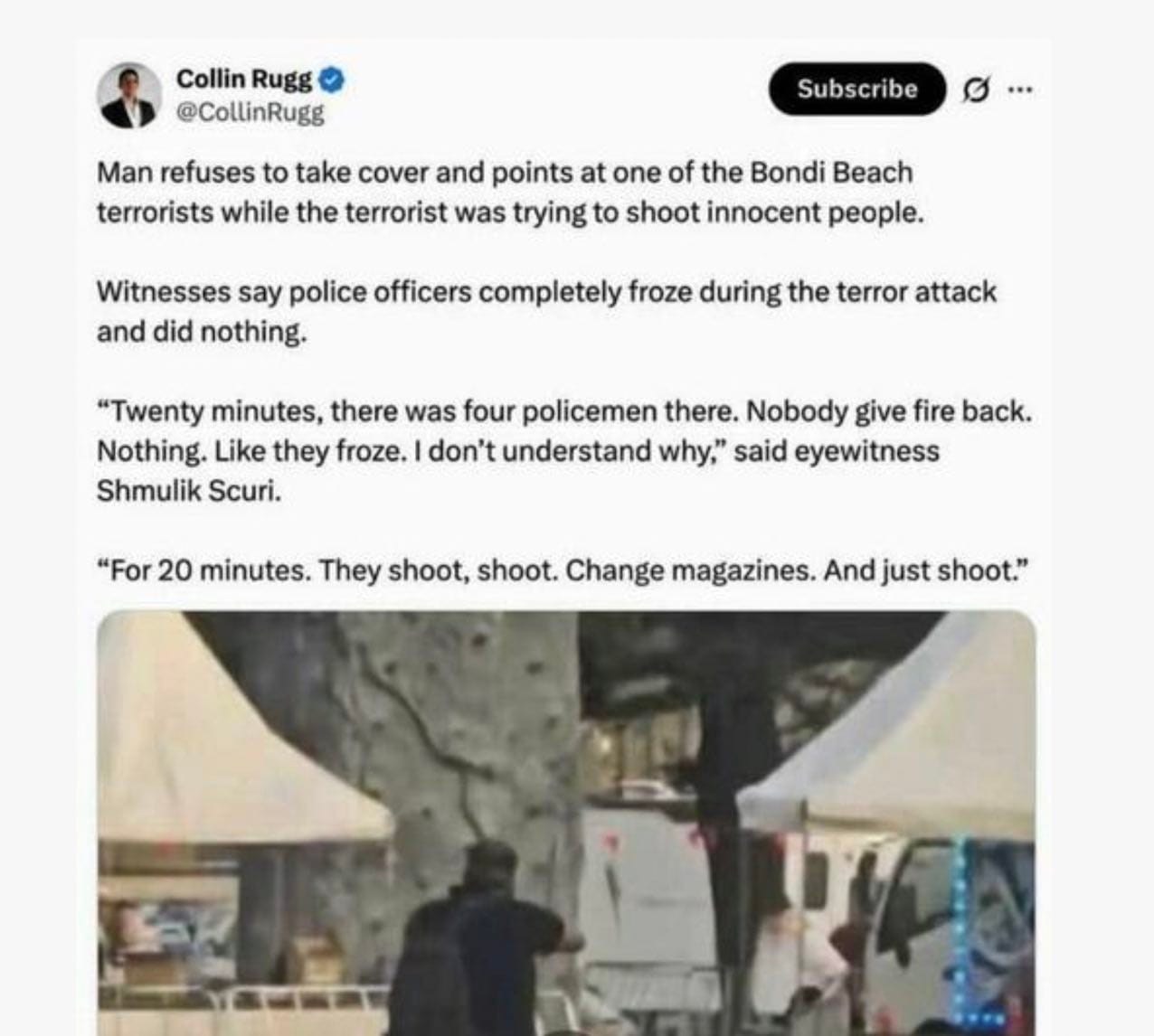Screen dimensions: 1154x1036
Task: View the @CollinRugg profile handle
Action: 250,114
